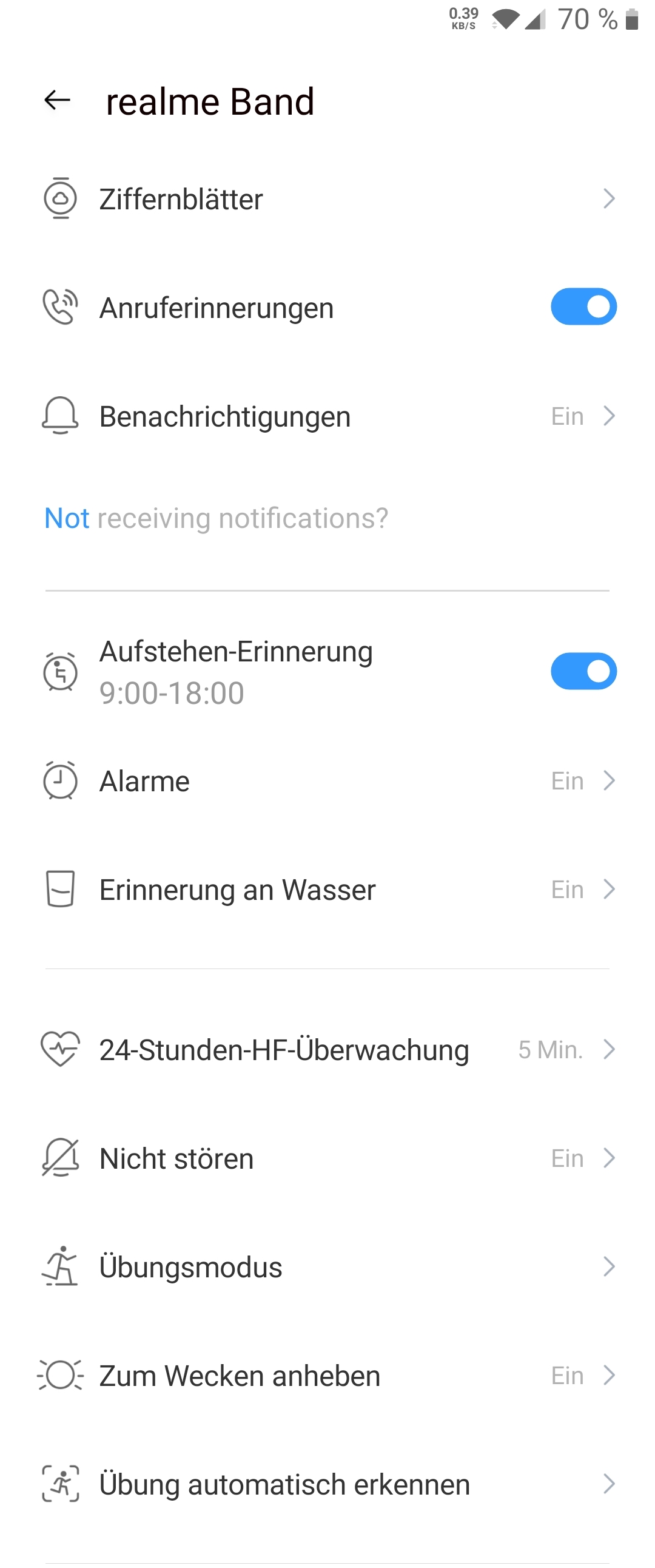Open 24-Stunden-HF-Überwachung settings
This screenshot has width=655, height=1568.
[327, 1050]
